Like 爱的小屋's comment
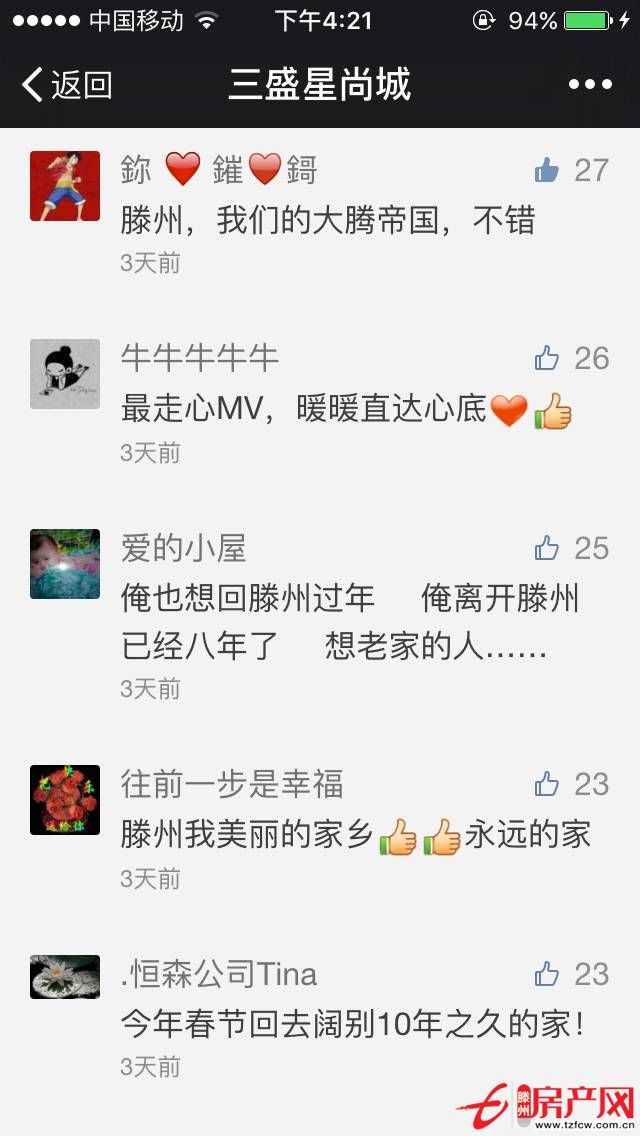The height and width of the screenshot is (1136, 640). tap(547, 548)
